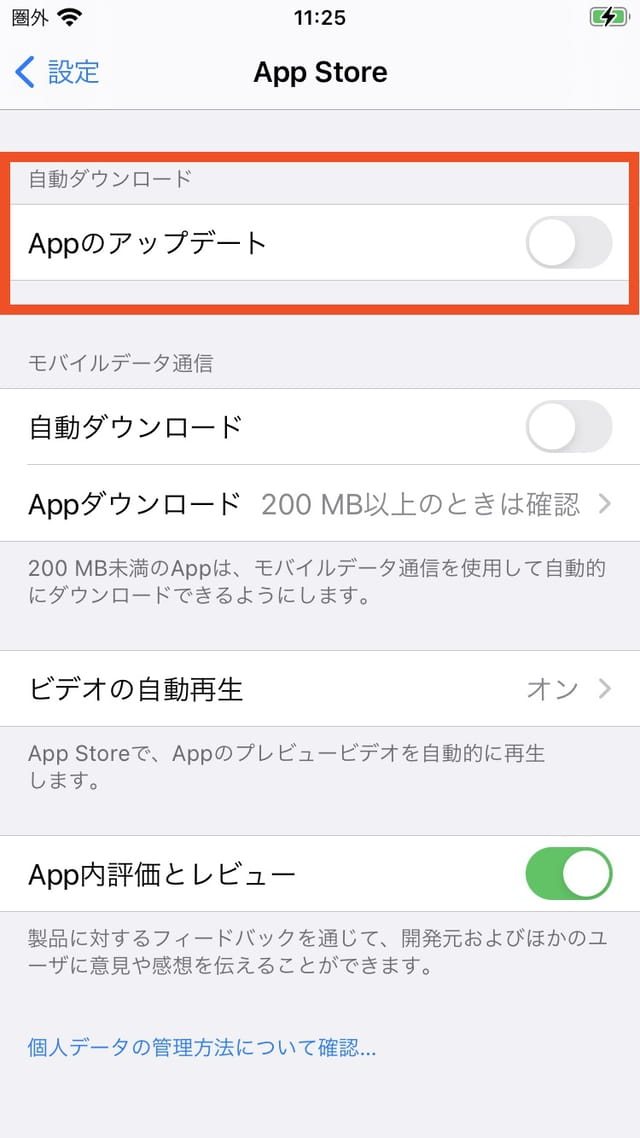Image resolution: width=640 pixels, height=1138 pixels.
Task: Open the 個人データの管理方法について確認 link
Action: click(202, 1047)
